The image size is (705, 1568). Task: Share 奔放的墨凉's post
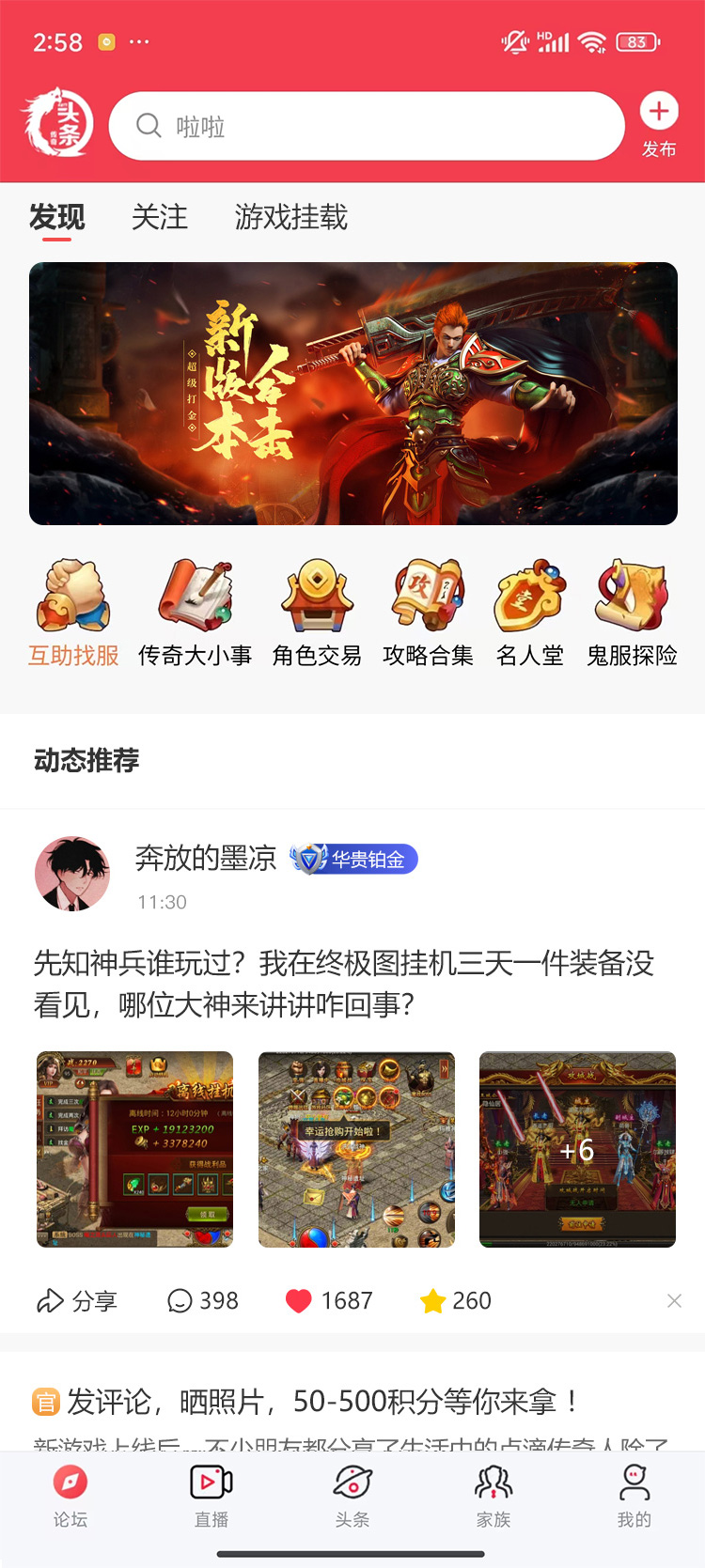click(x=77, y=1300)
